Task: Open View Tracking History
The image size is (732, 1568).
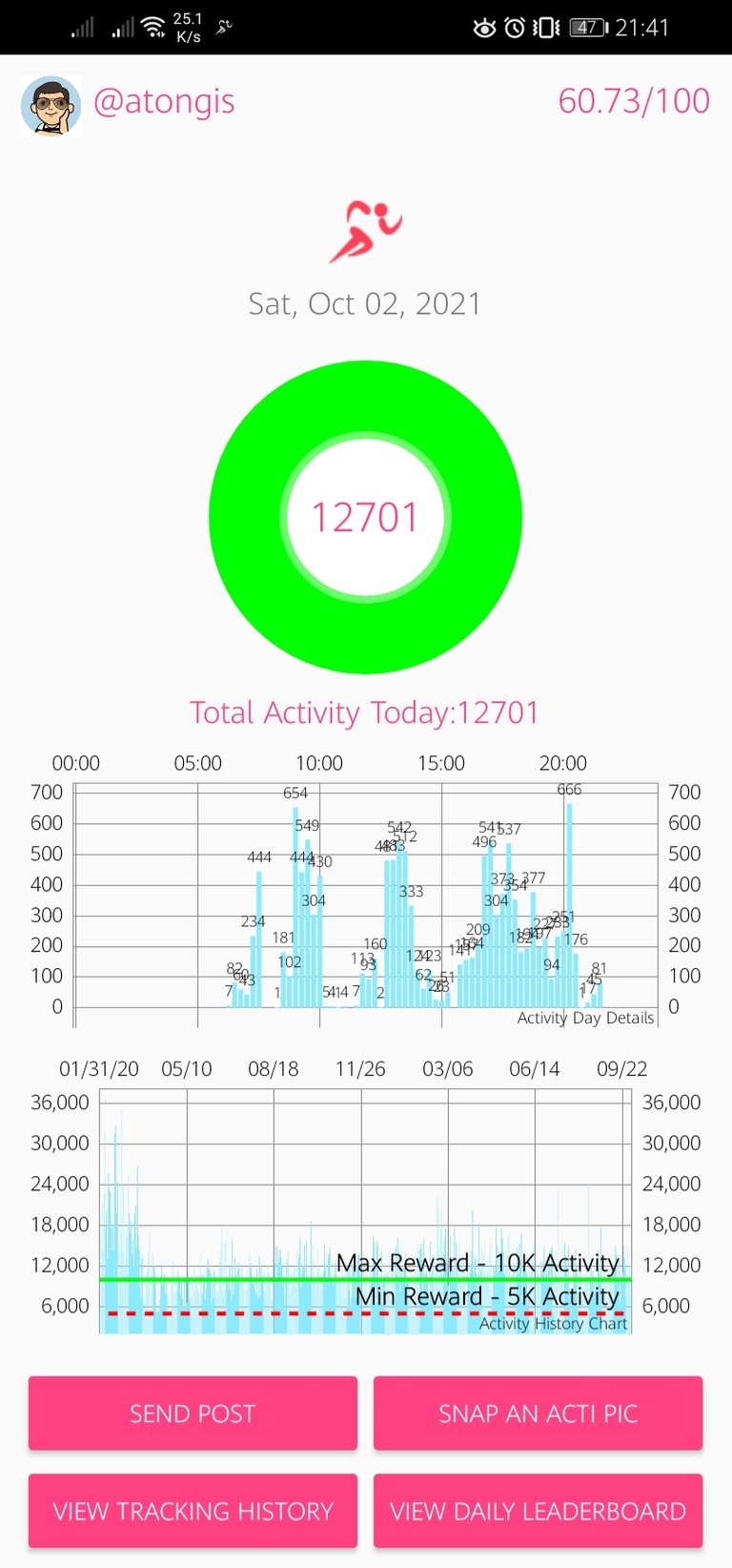Action: pyautogui.click(x=193, y=1511)
